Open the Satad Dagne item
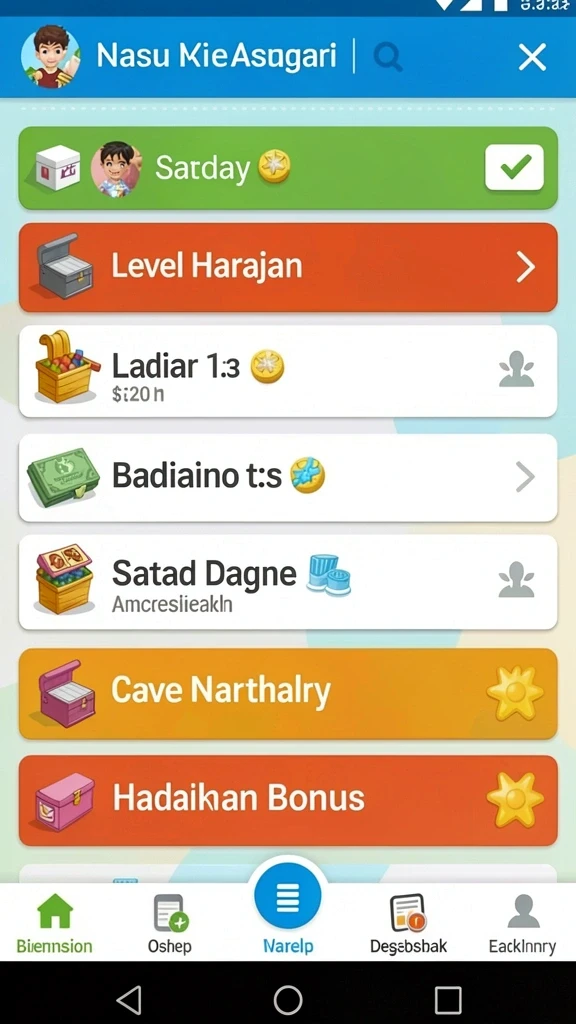576x1024 pixels. coord(288,582)
